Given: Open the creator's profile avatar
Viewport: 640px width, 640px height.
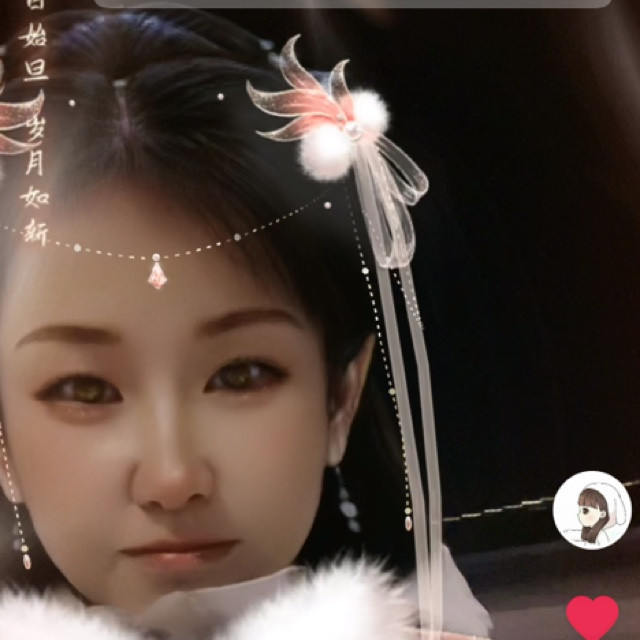Looking at the screenshot, I should [x=591, y=510].
